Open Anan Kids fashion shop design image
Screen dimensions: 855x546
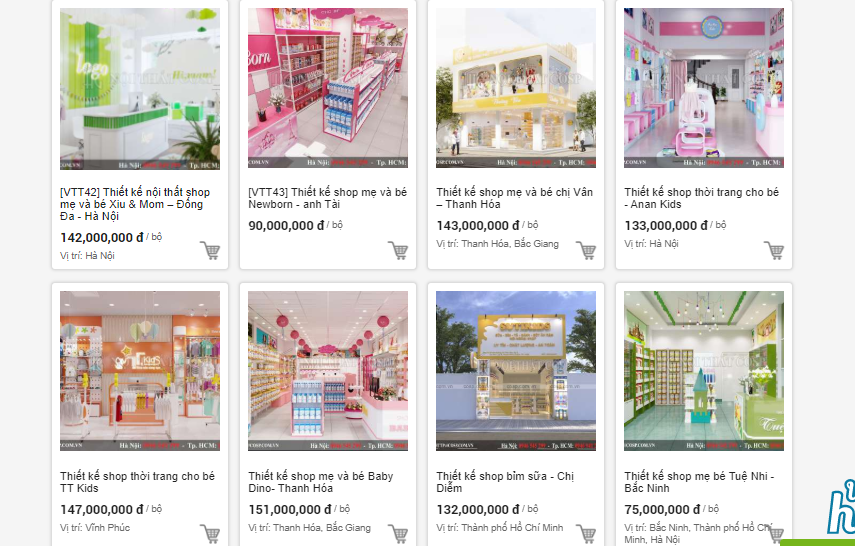(x=704, y=88)
